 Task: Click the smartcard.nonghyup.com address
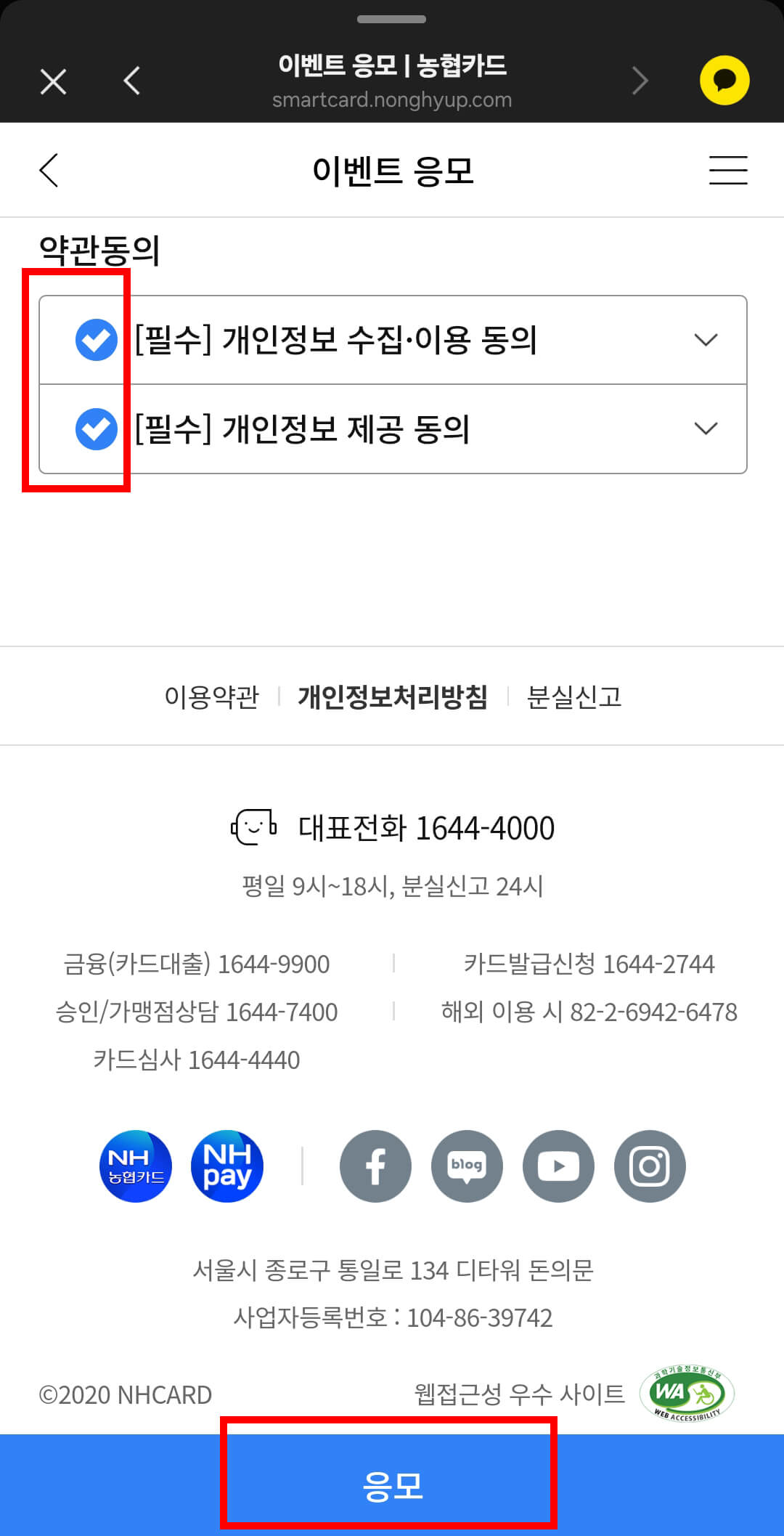392,100
